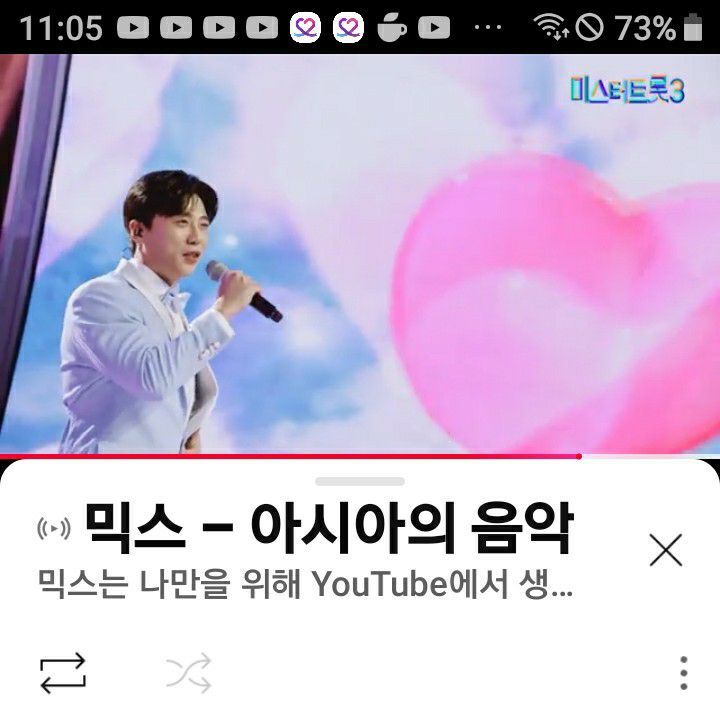Tap the playlist panel drag handle
720x720 pixels.
click(360, 482)
